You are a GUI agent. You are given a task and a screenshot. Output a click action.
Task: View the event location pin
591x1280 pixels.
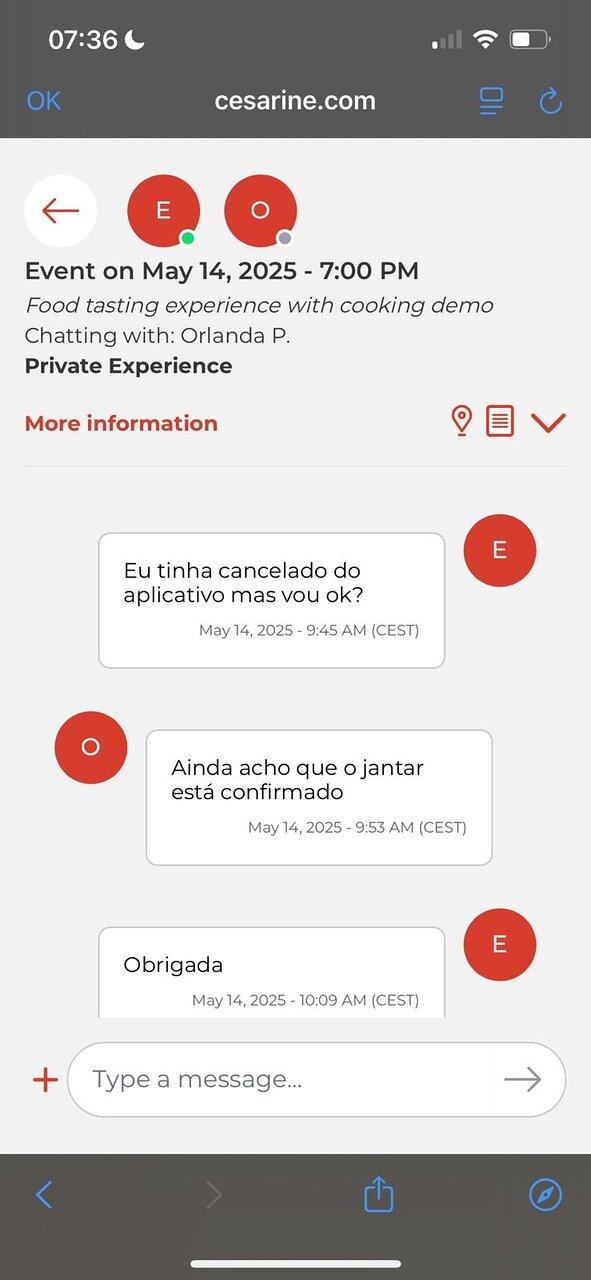coord(461,421)
